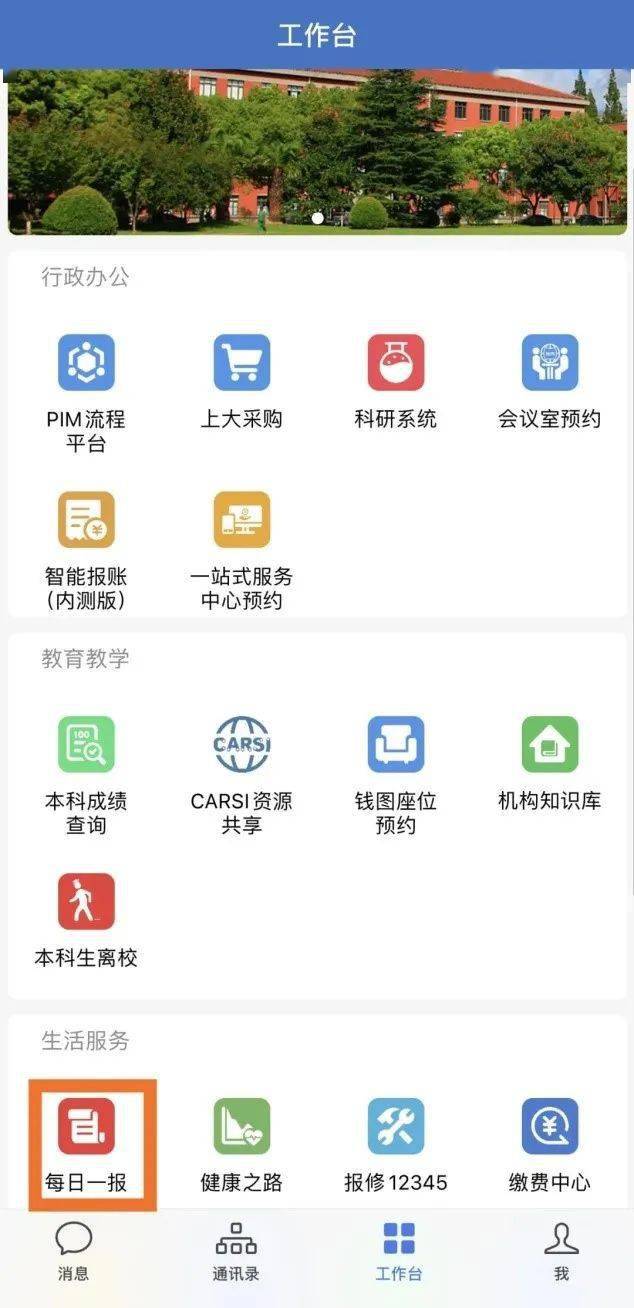
Task: Switch to the 通讯录 tab
Action: pyautogui.click(x=236, y=1250)
